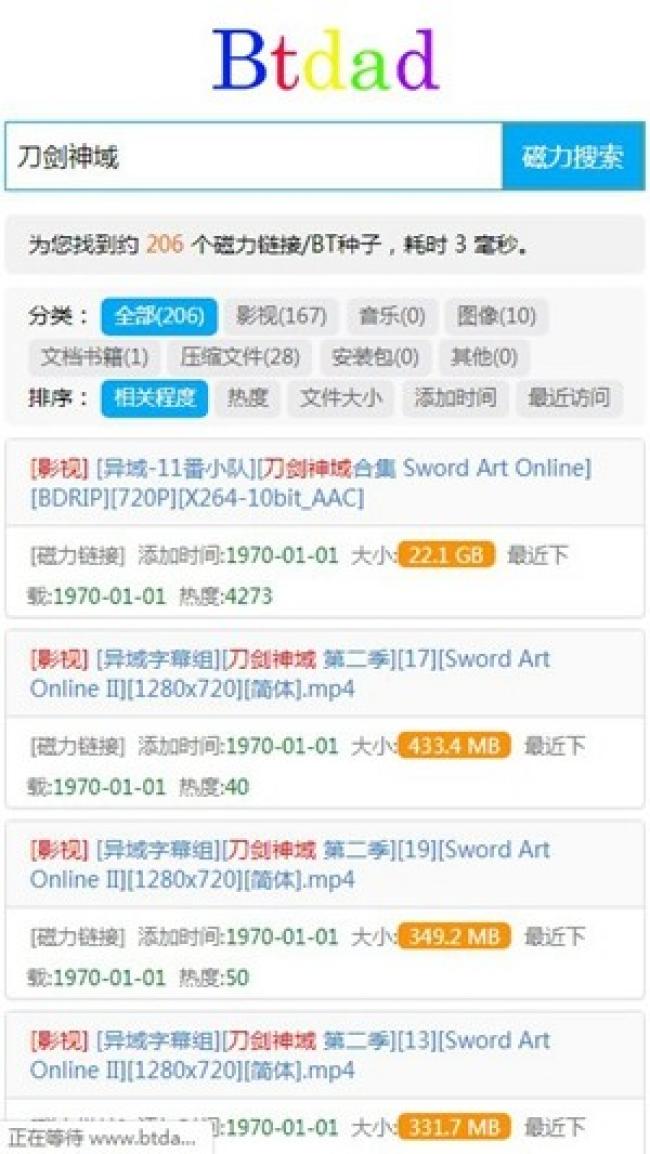Sort results by 文件大小
Image resolution: width=650 pixels, height=1154 pixels.
click(x=341, y=397)
